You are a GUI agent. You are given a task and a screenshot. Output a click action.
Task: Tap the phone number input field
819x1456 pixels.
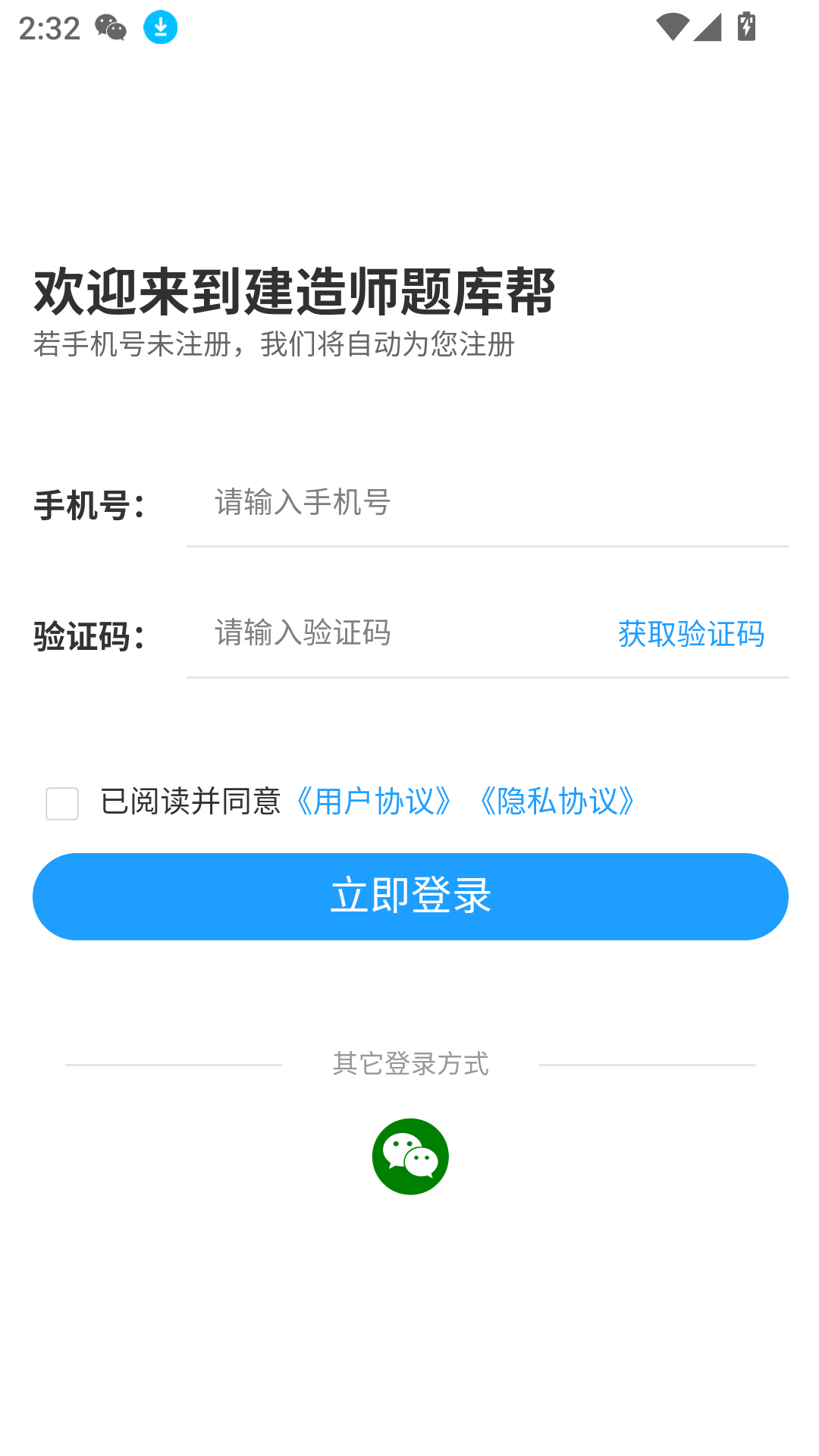click(x=485, y=504)
